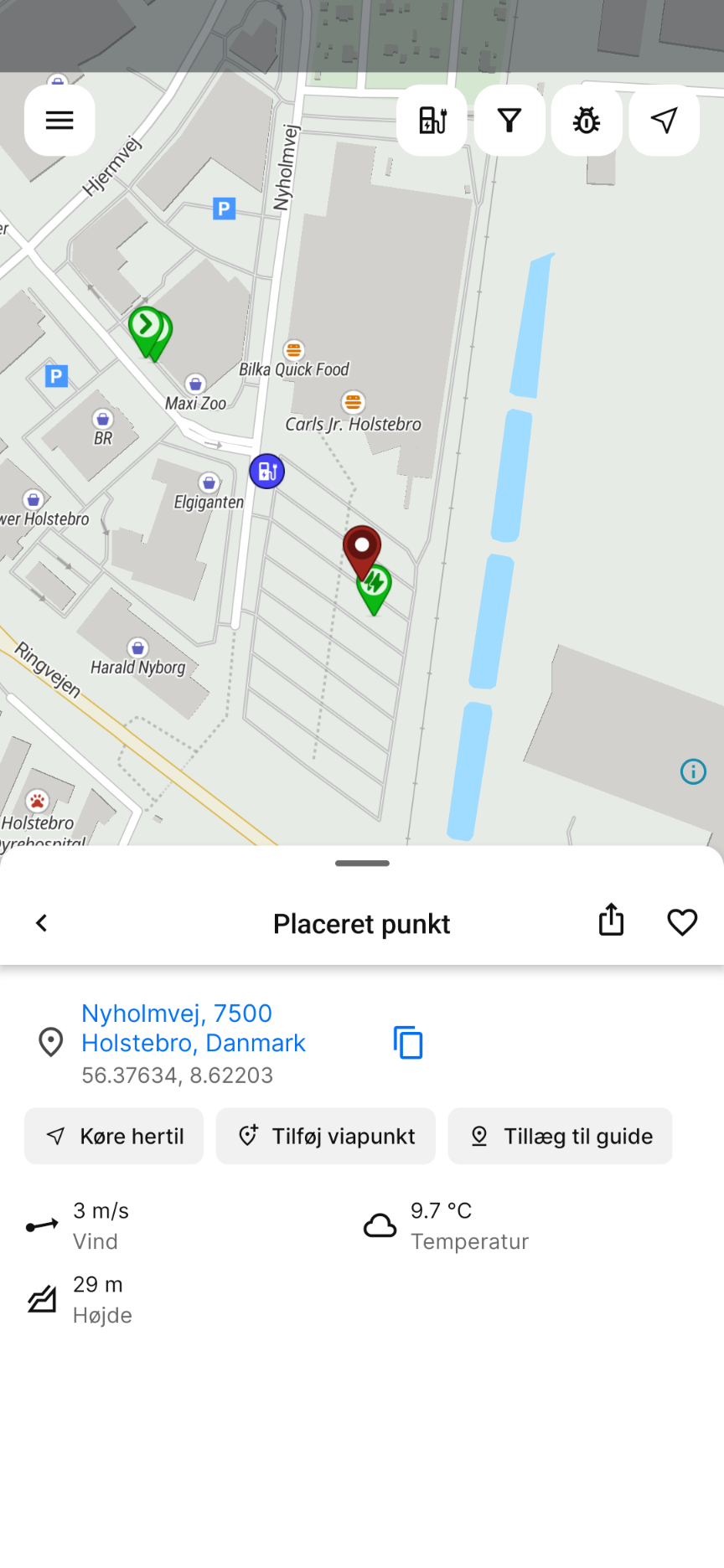The image size is (724, 1568).
Task: Open the map filter
Action: 509,121
